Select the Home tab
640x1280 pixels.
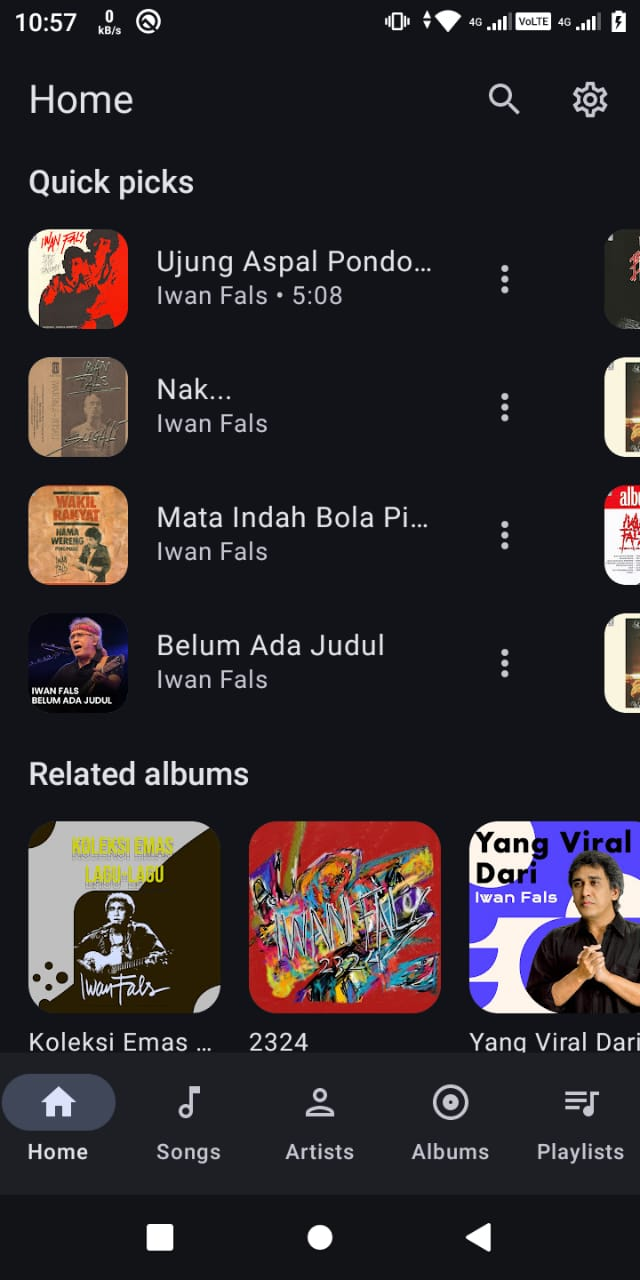[58, 1123]
